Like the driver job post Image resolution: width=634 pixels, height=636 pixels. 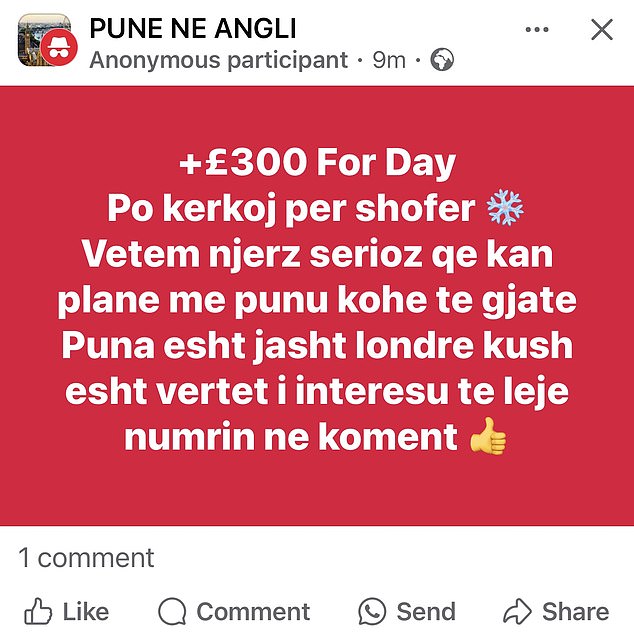(66, 611)
